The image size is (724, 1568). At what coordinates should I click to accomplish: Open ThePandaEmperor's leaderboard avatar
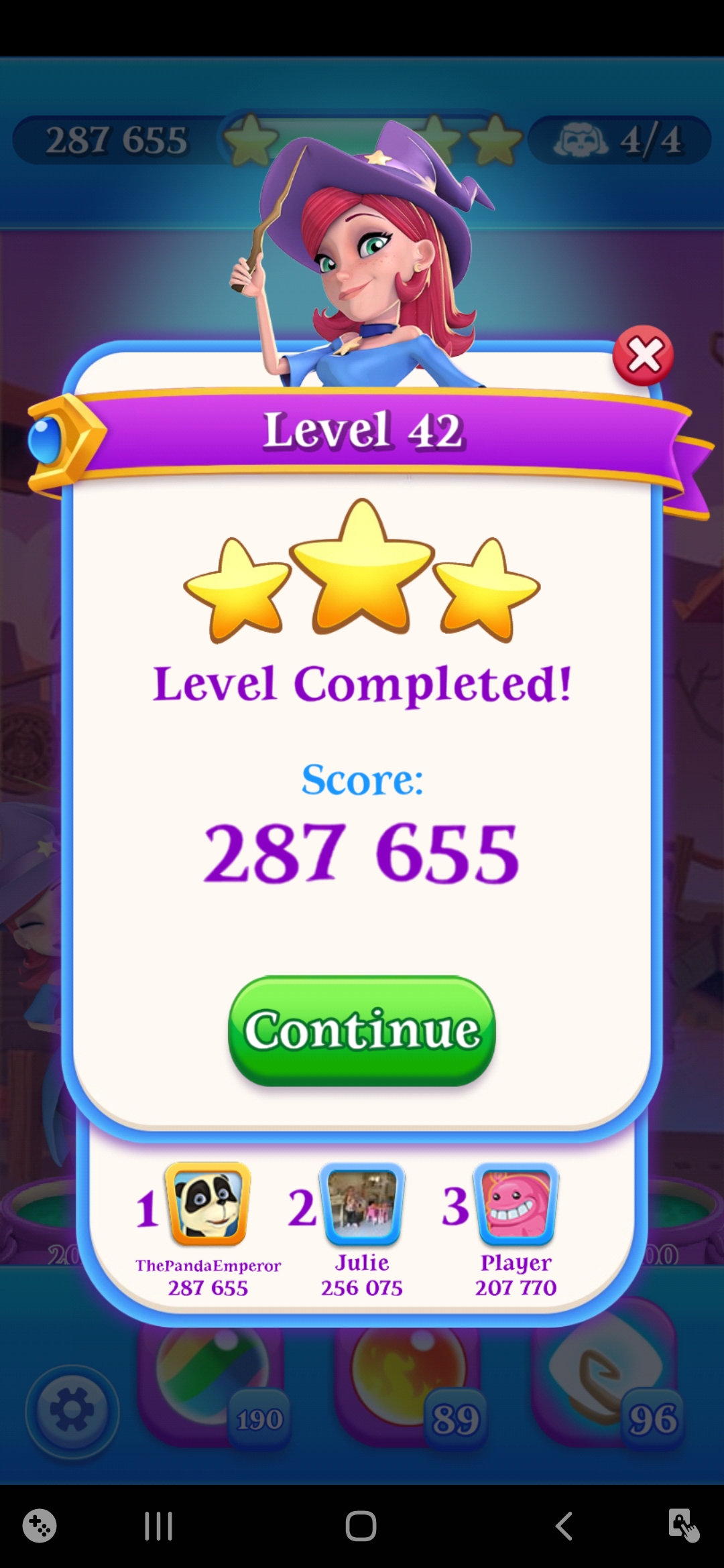(208, 1203)
